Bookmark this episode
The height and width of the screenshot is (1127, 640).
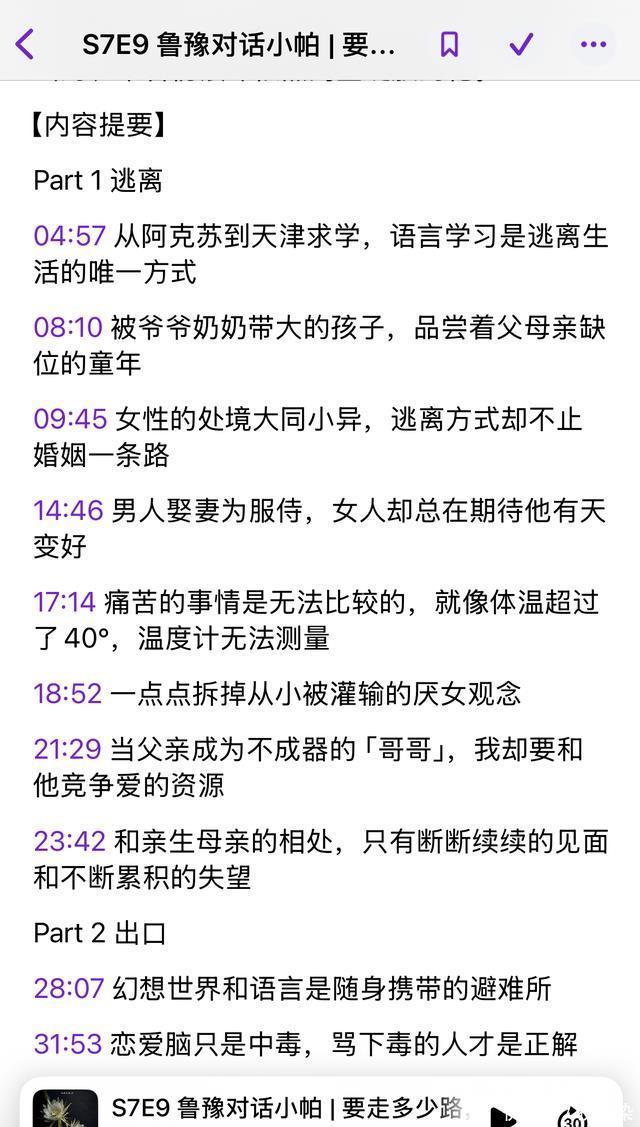click(449, 45)
